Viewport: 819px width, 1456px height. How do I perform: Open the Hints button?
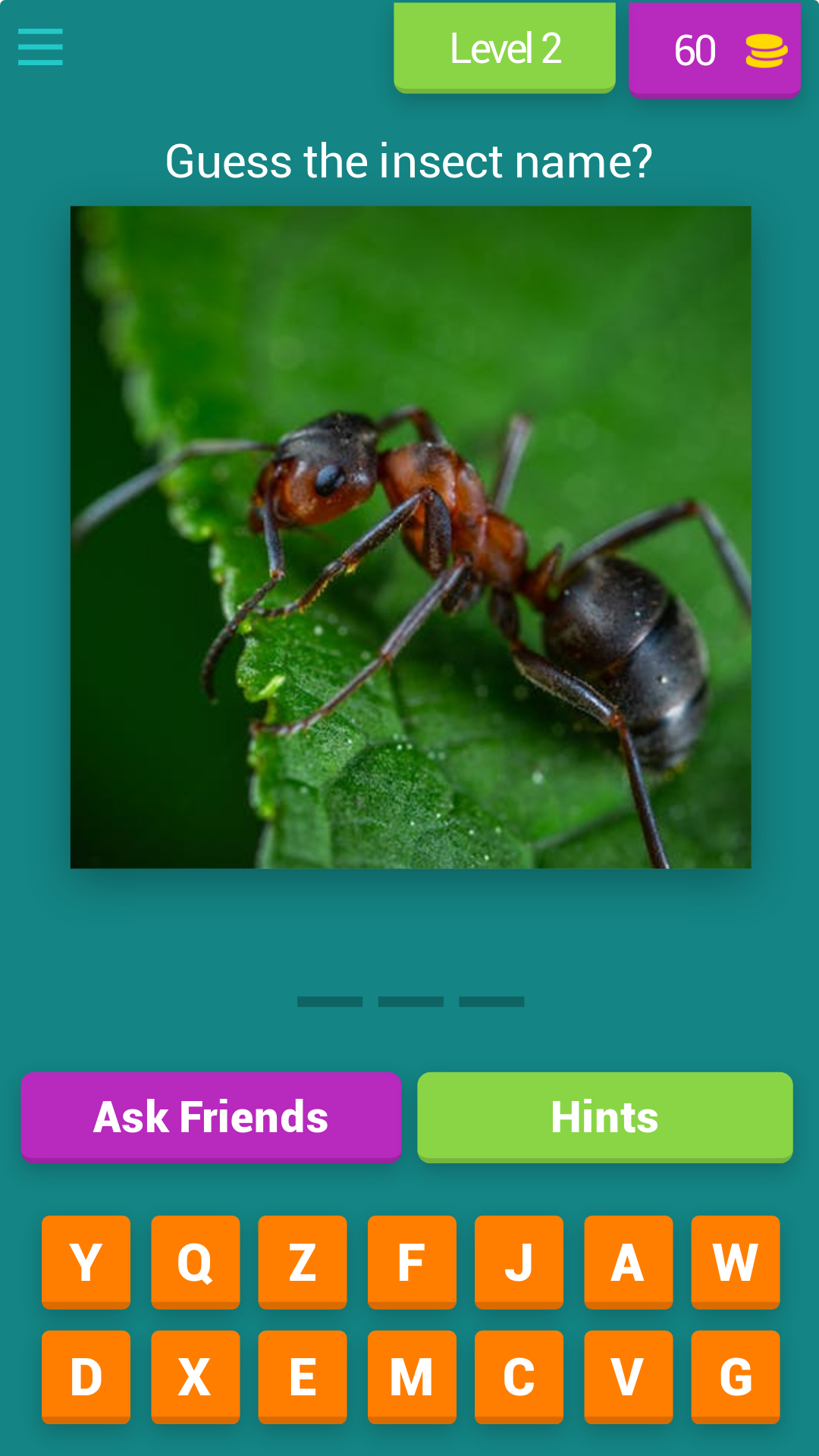click(604, 1116)
